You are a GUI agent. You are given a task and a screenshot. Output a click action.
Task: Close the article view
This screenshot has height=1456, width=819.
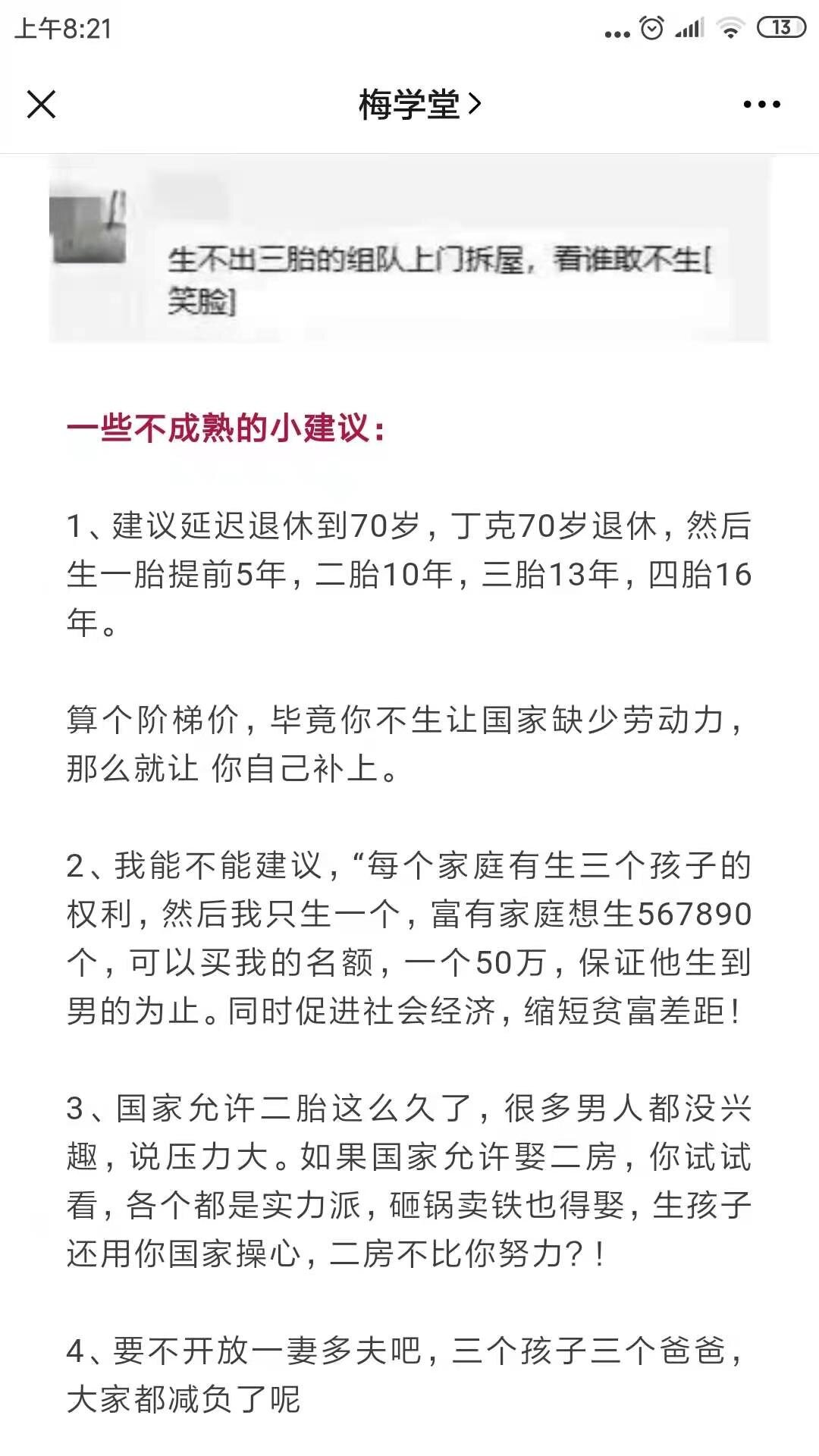tap(42, 105)
